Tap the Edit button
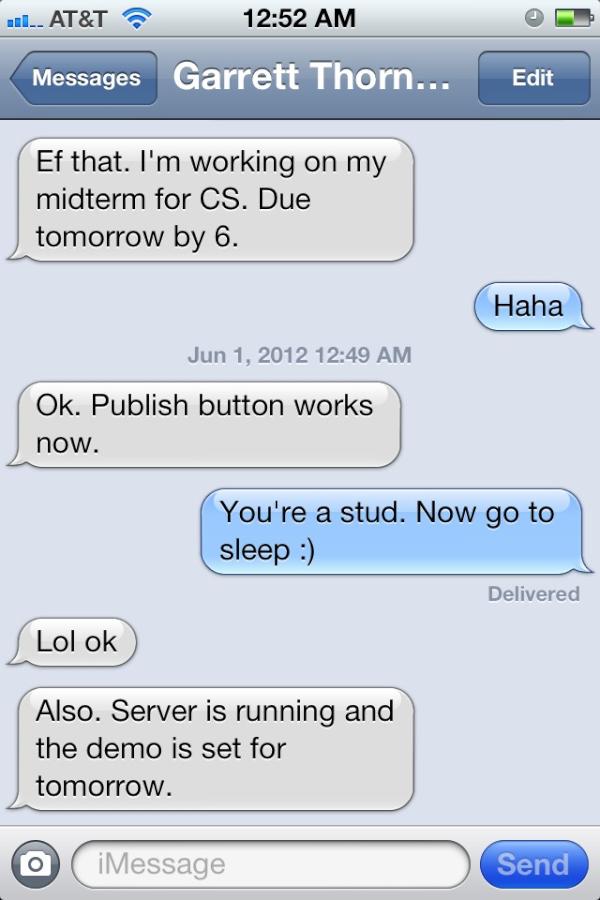600x900 pixels. tap(533, 78)
